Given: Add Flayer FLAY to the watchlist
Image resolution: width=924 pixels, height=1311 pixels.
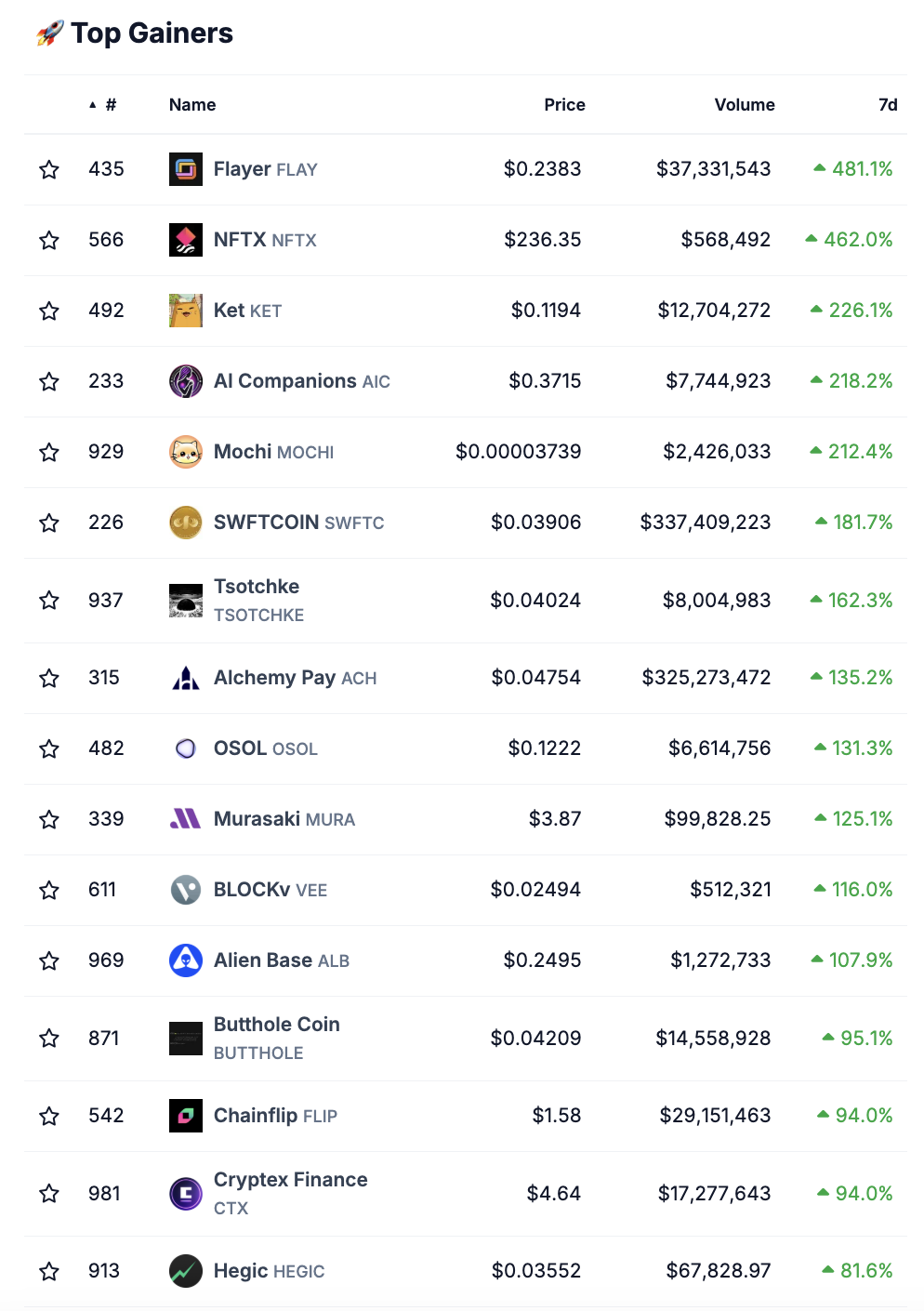Looking at the screenshot, I should tap(49, 169).
